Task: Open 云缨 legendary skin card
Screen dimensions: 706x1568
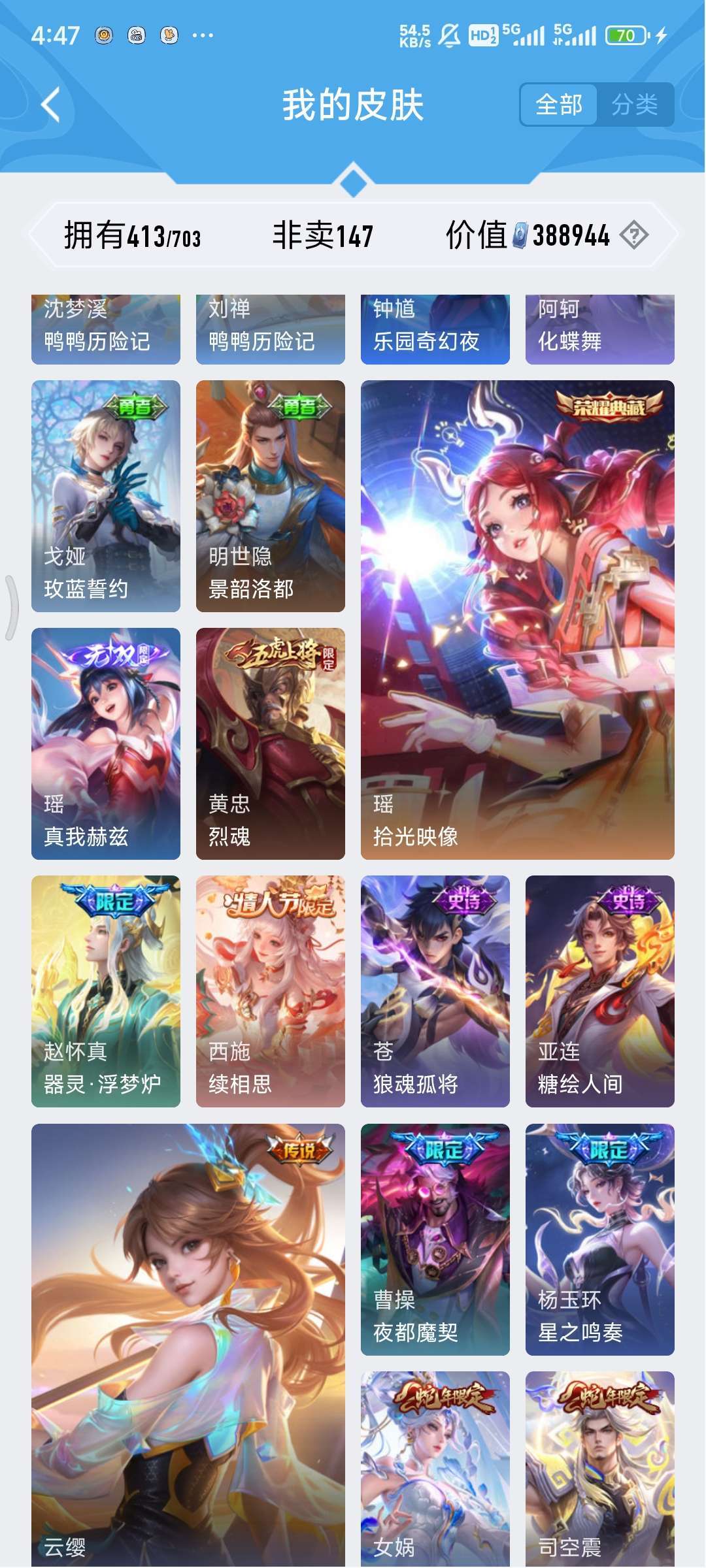Action: [188, 1345]
